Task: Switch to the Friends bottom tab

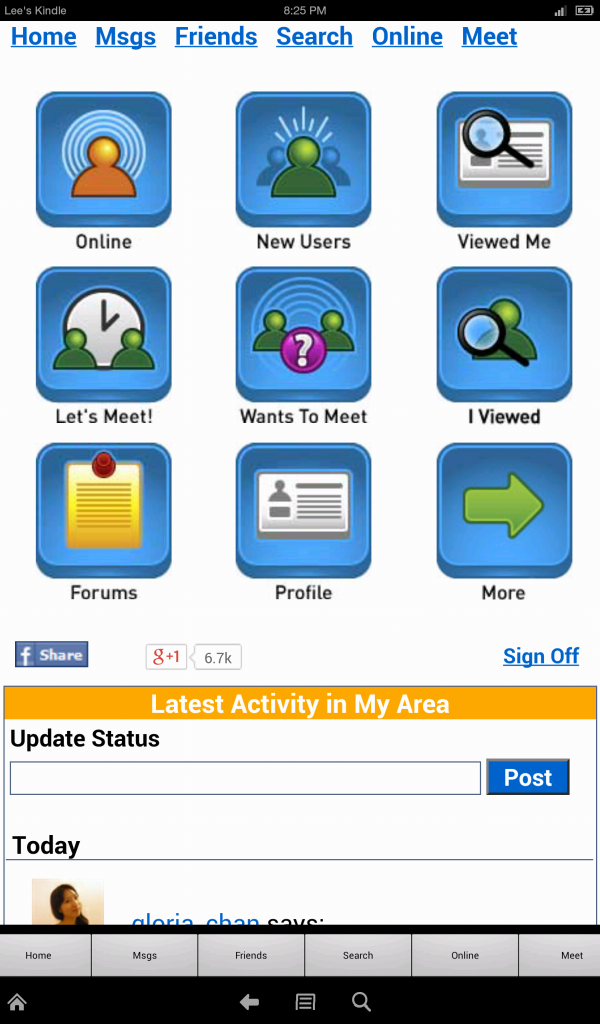Action: tap(251, 955)
